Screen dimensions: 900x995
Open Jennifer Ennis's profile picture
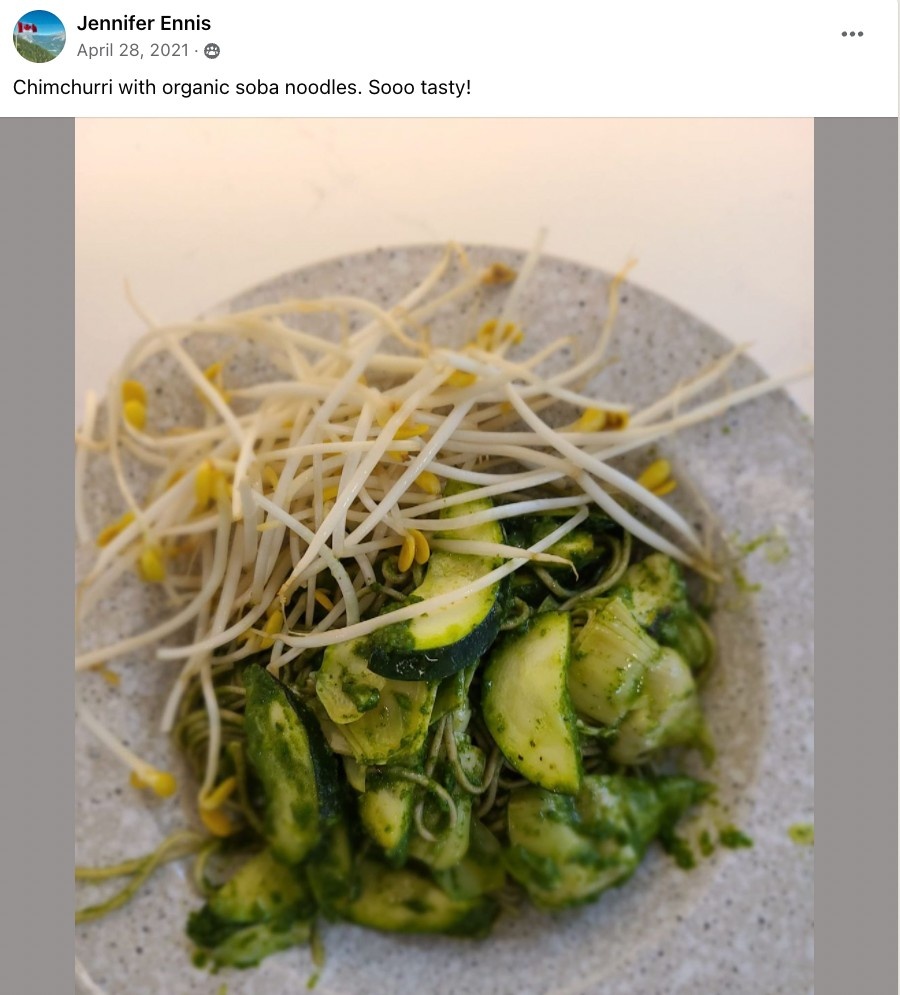[x=39, y=36]
